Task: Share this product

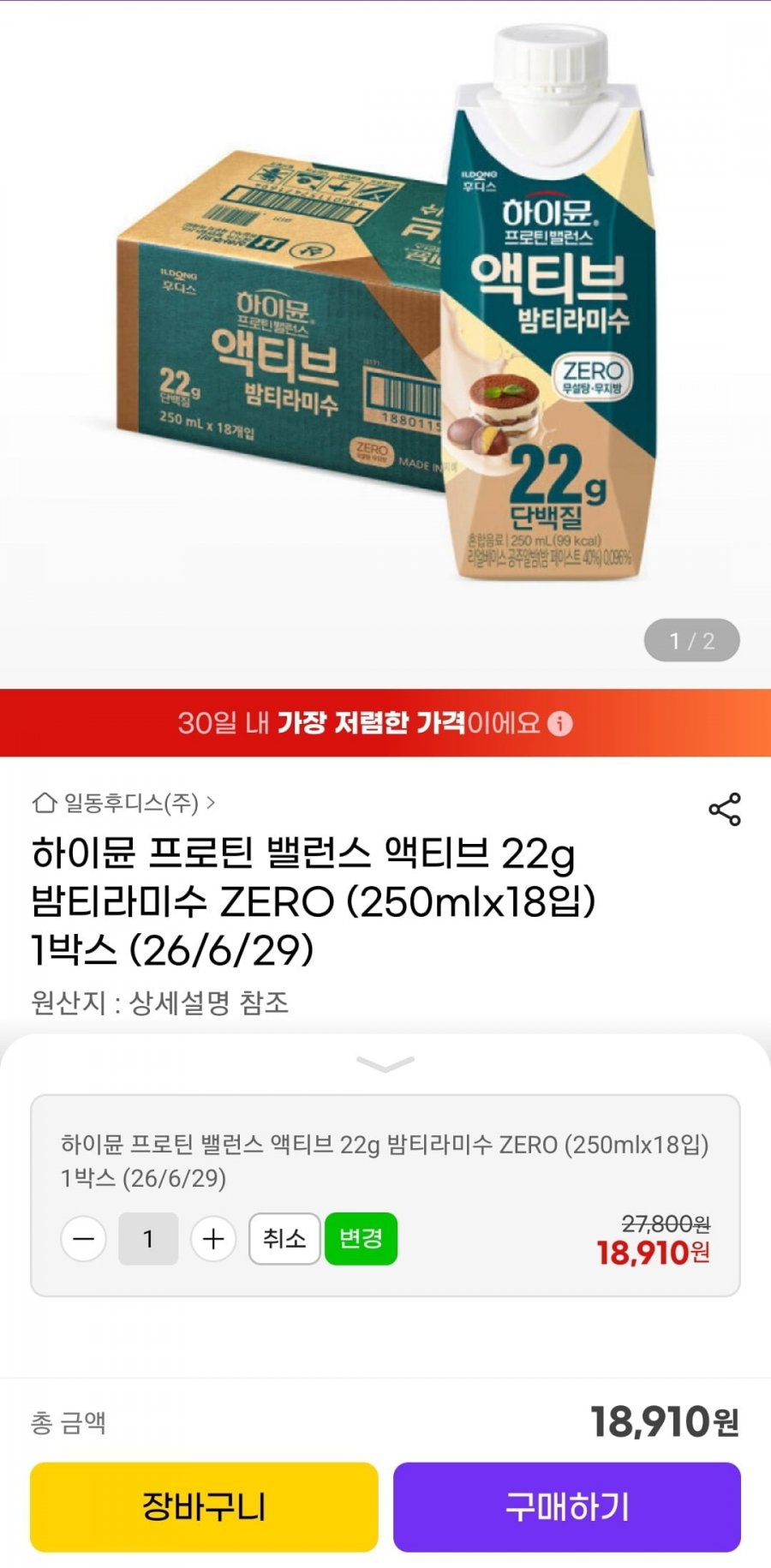Action: (724, 810)
